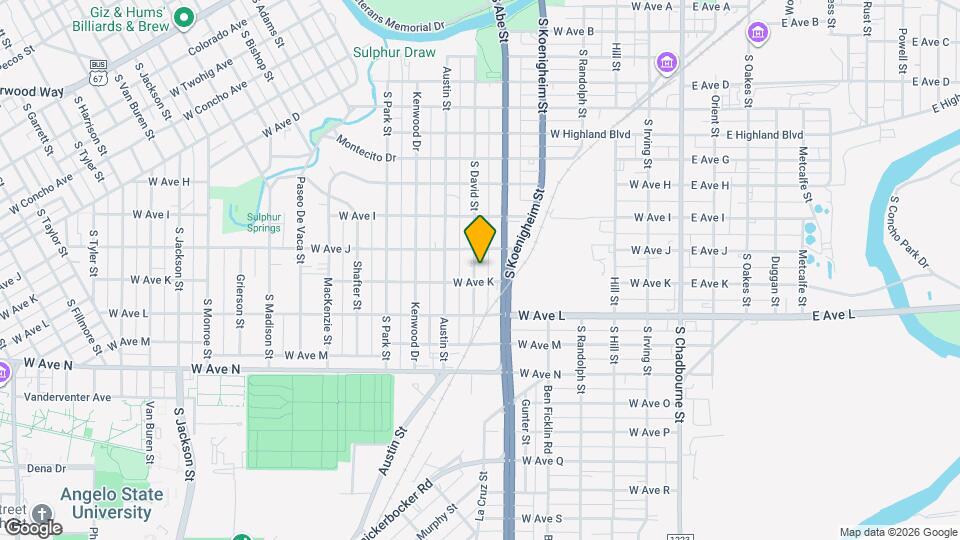Screen dimensions: 960x540
Task: Open the Google logo link
Action: (32, 527)
